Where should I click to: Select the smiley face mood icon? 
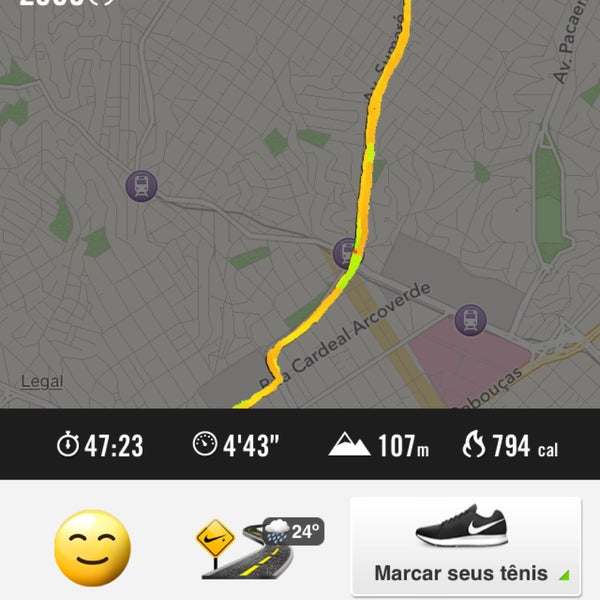point(91,548)
